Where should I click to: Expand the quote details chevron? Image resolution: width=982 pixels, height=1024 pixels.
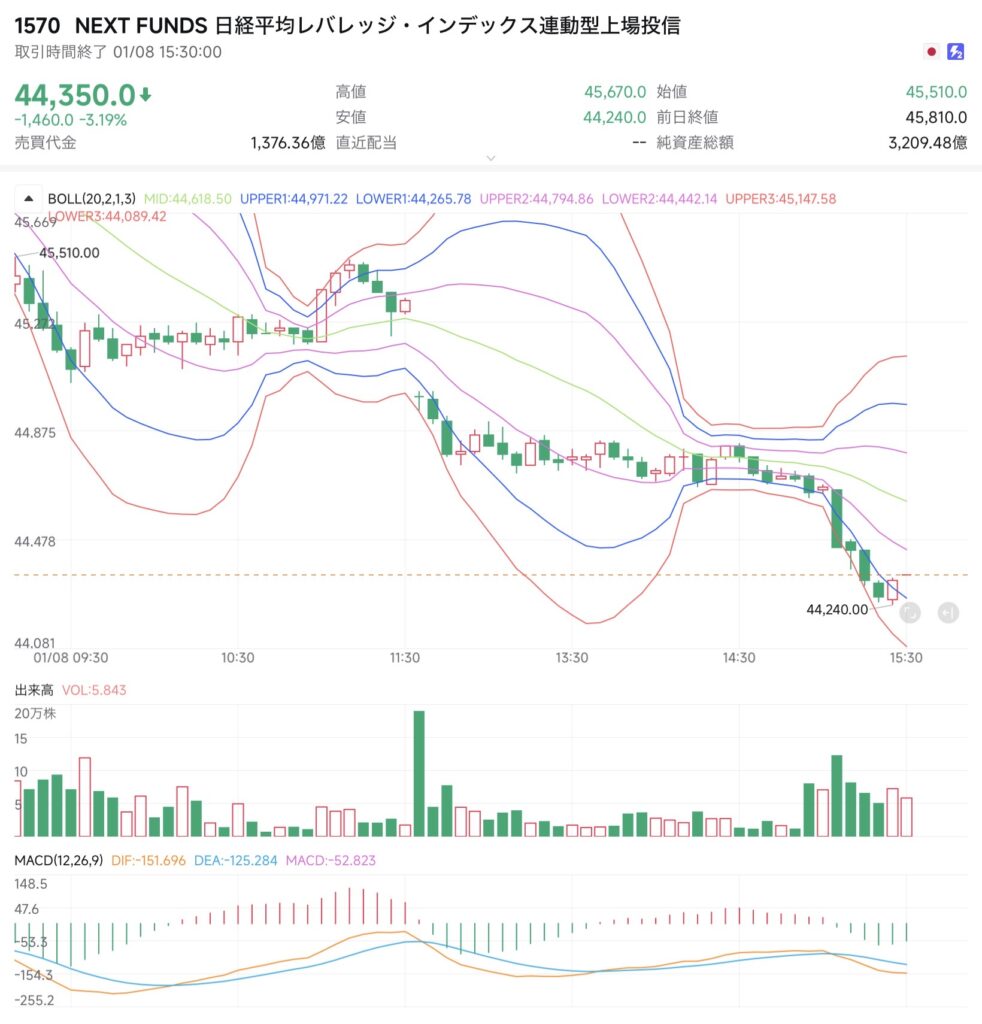(x=490, y=158)
